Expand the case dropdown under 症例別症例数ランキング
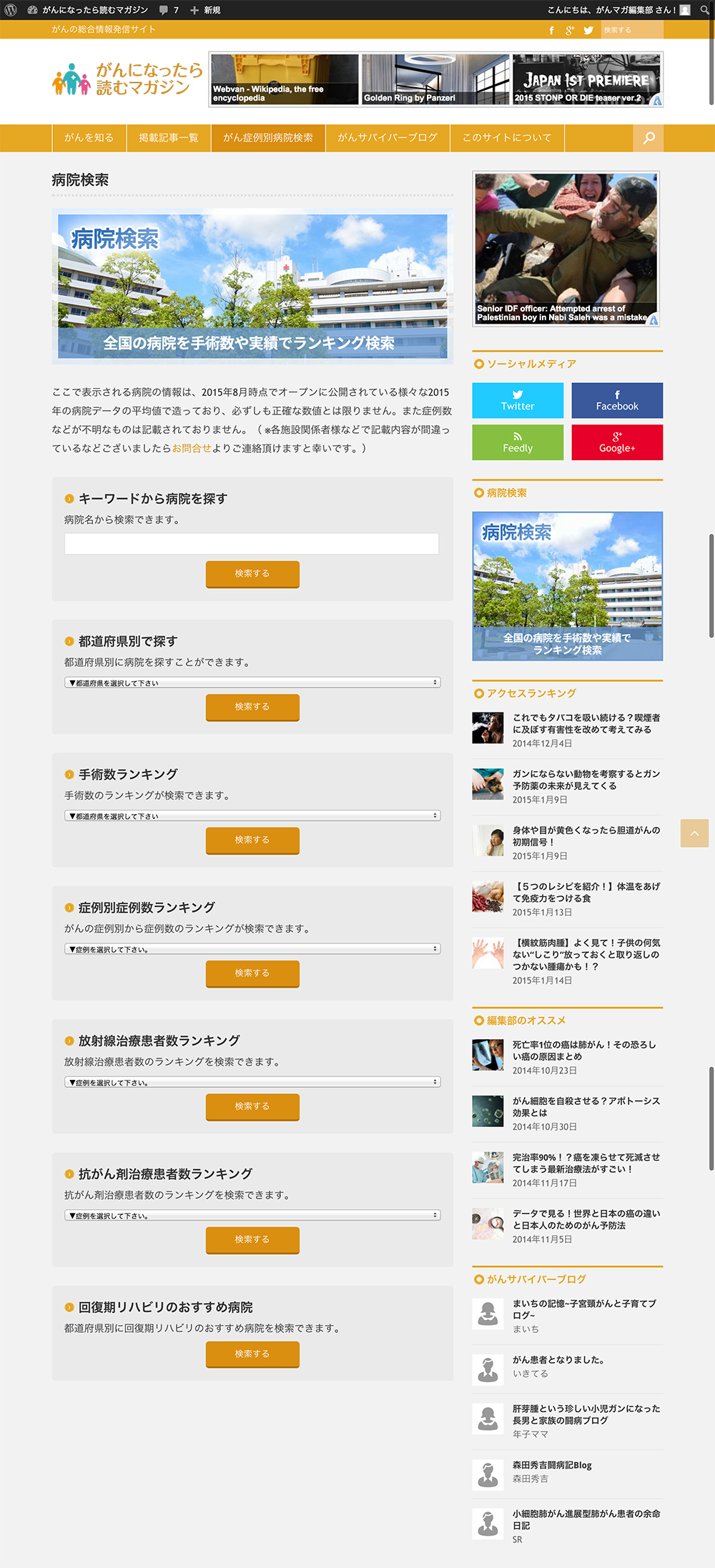715x1568 pixels. [x=252, y=949]
